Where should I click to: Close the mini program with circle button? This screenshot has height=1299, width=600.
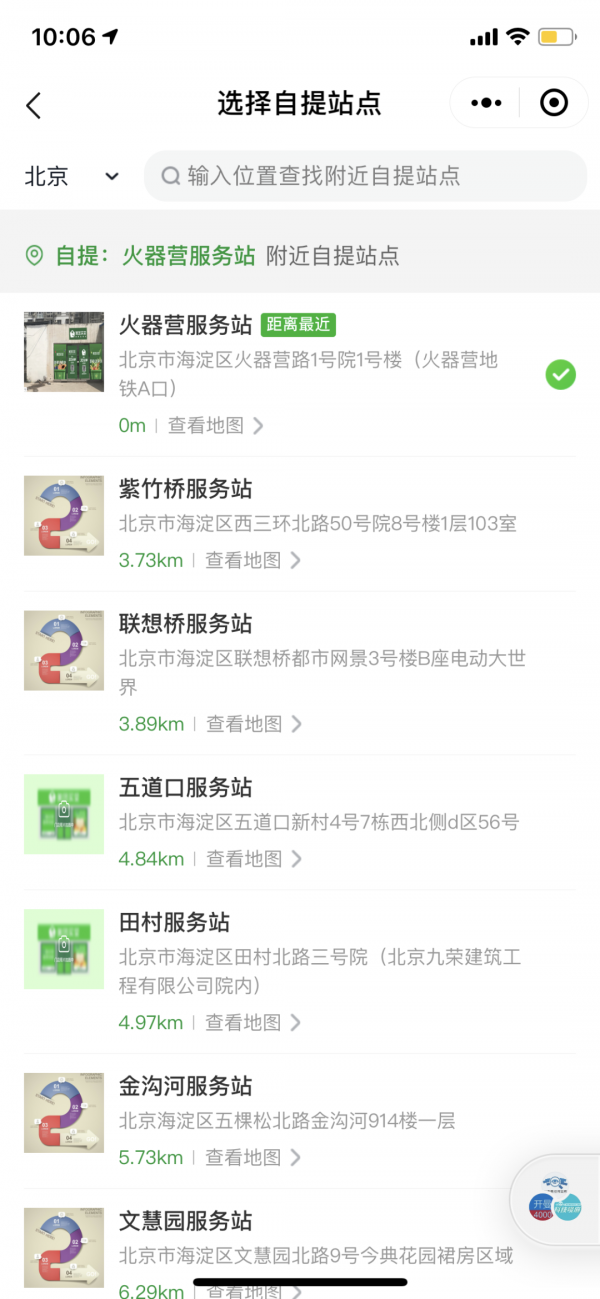(x=553, y=103)
